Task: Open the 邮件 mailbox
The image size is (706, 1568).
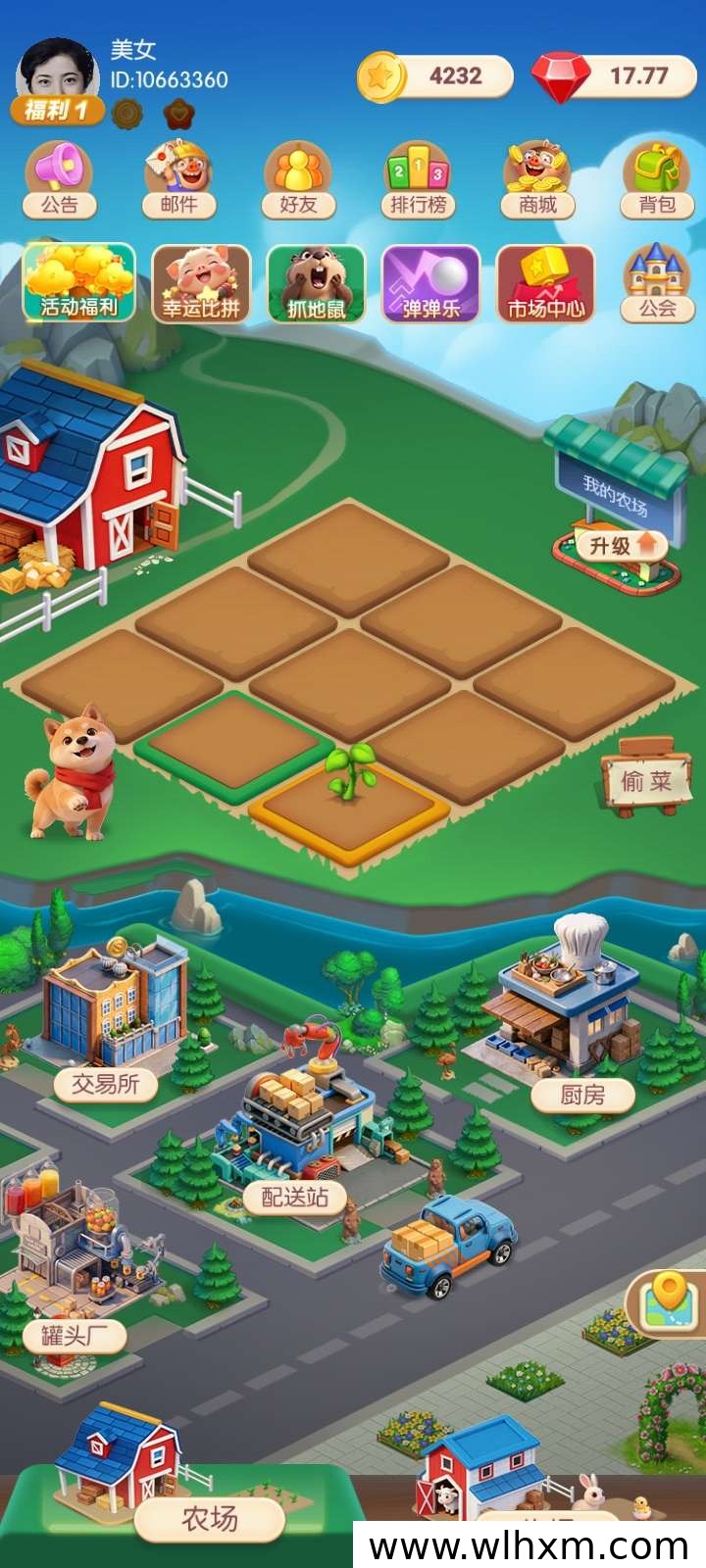Action: [178, 179]
